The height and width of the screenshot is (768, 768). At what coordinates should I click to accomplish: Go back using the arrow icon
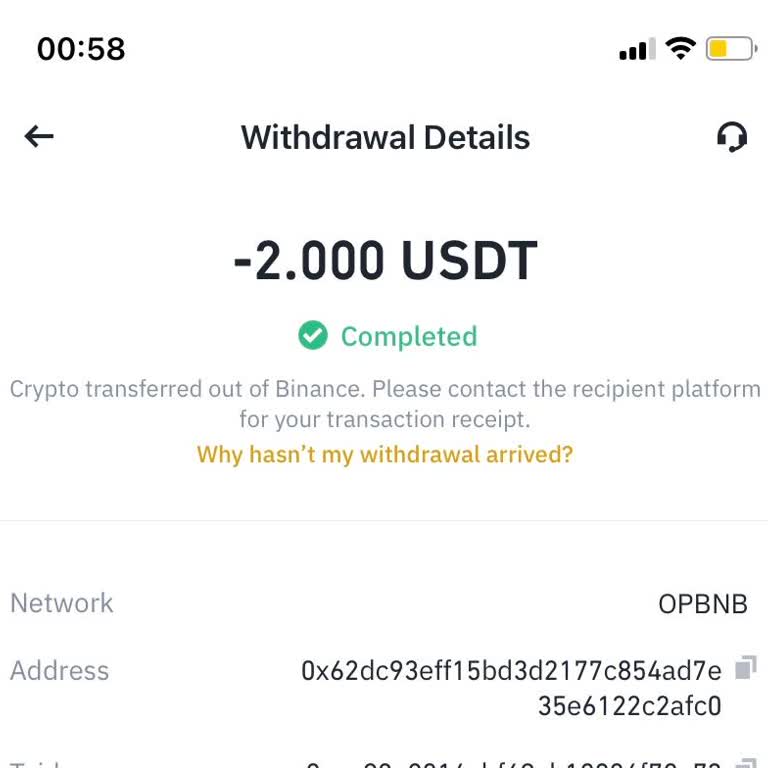[39, 137]
